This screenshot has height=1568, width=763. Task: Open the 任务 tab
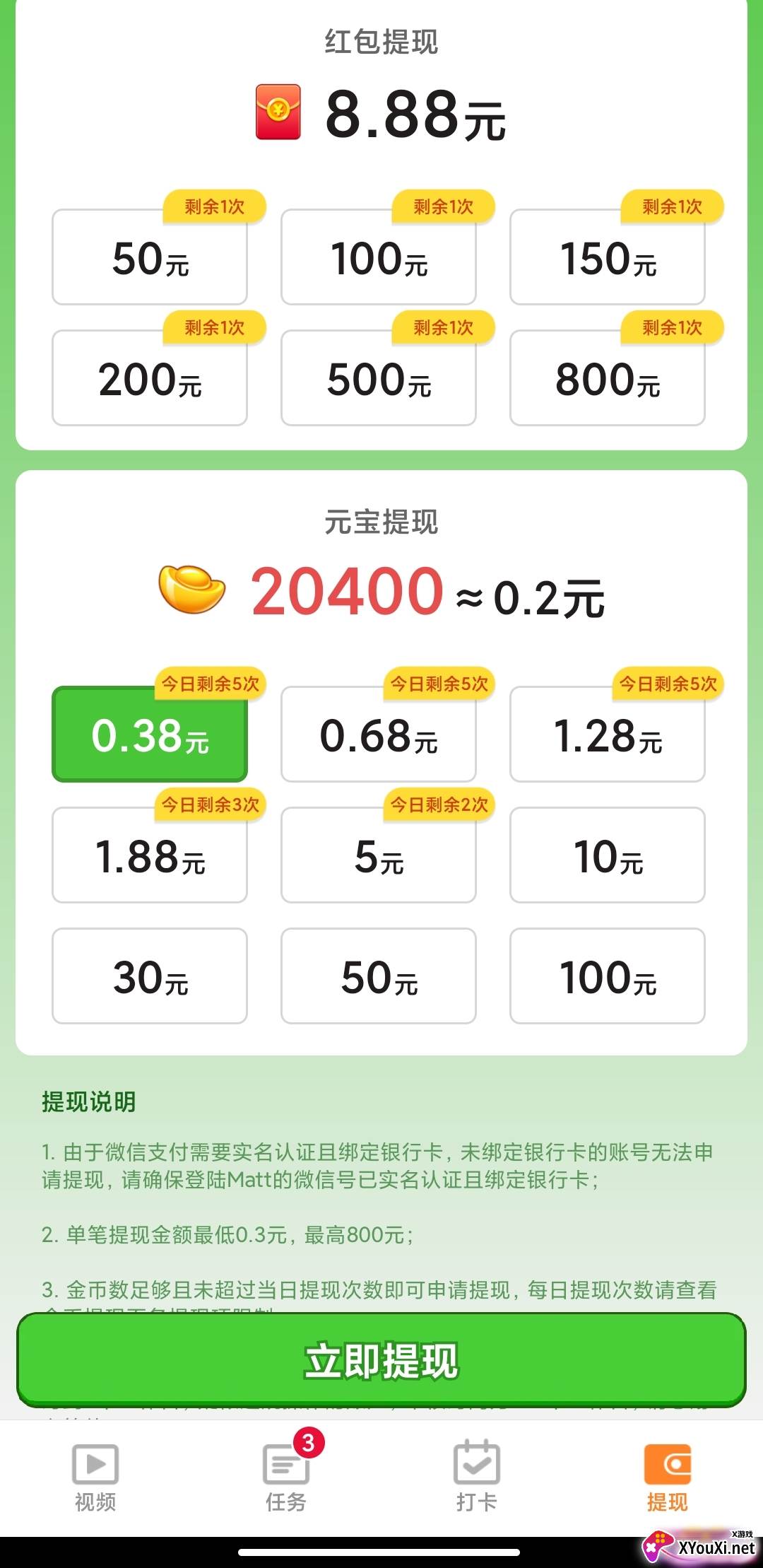[286, 1477]
